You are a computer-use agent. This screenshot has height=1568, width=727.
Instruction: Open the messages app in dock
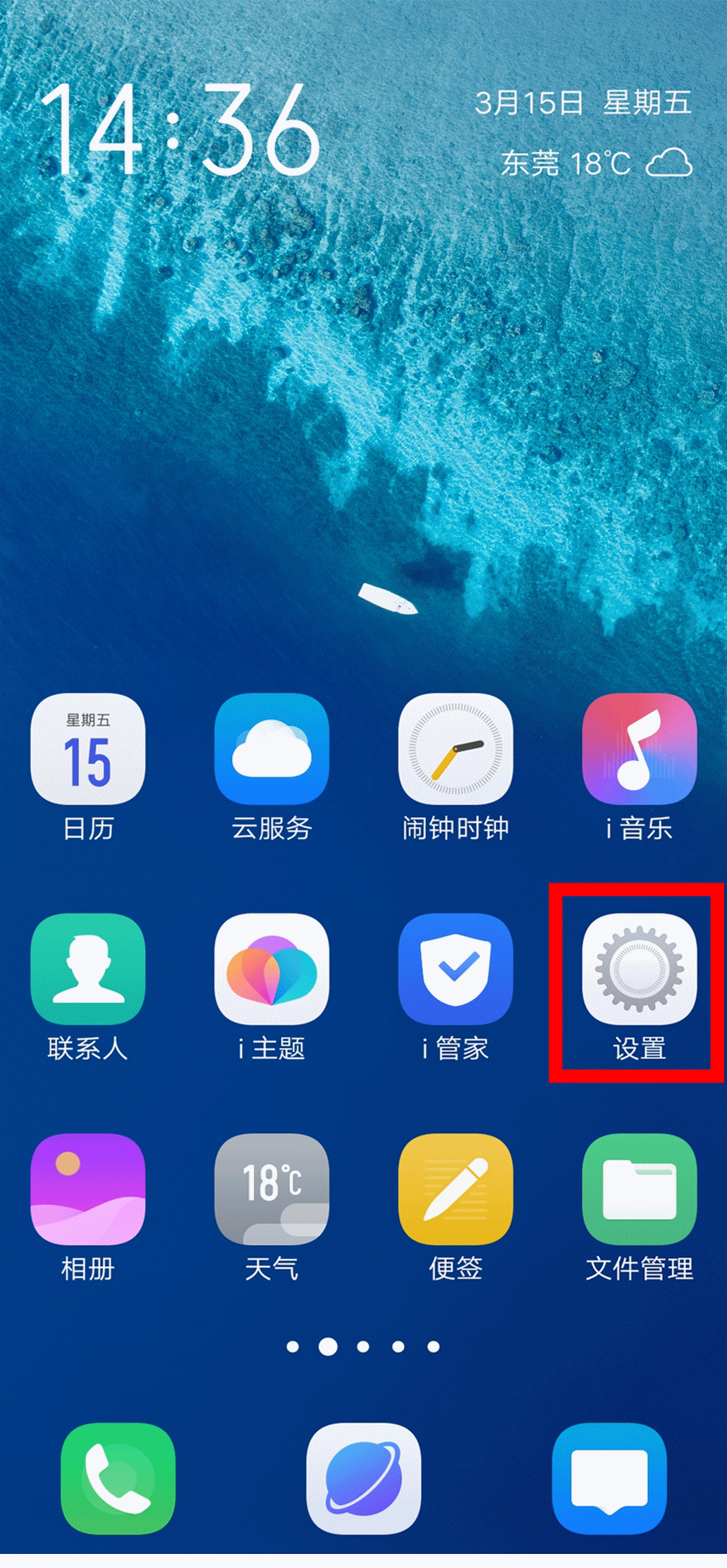pos(609,1478)
